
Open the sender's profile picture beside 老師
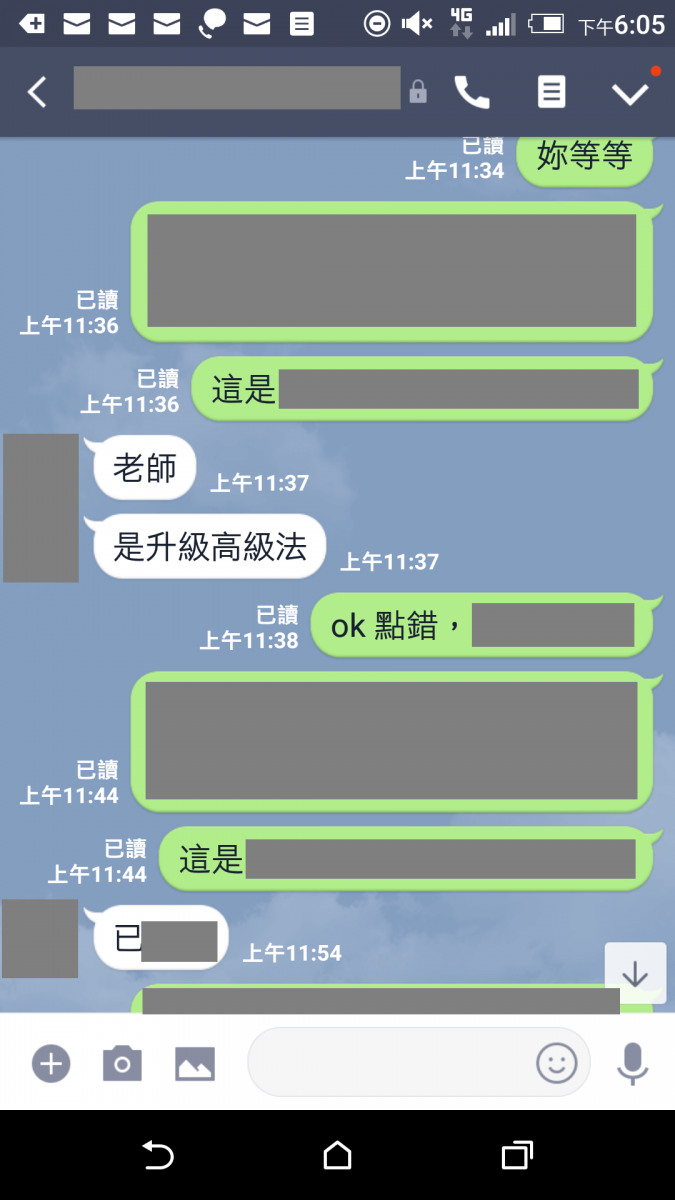(41, 508)
